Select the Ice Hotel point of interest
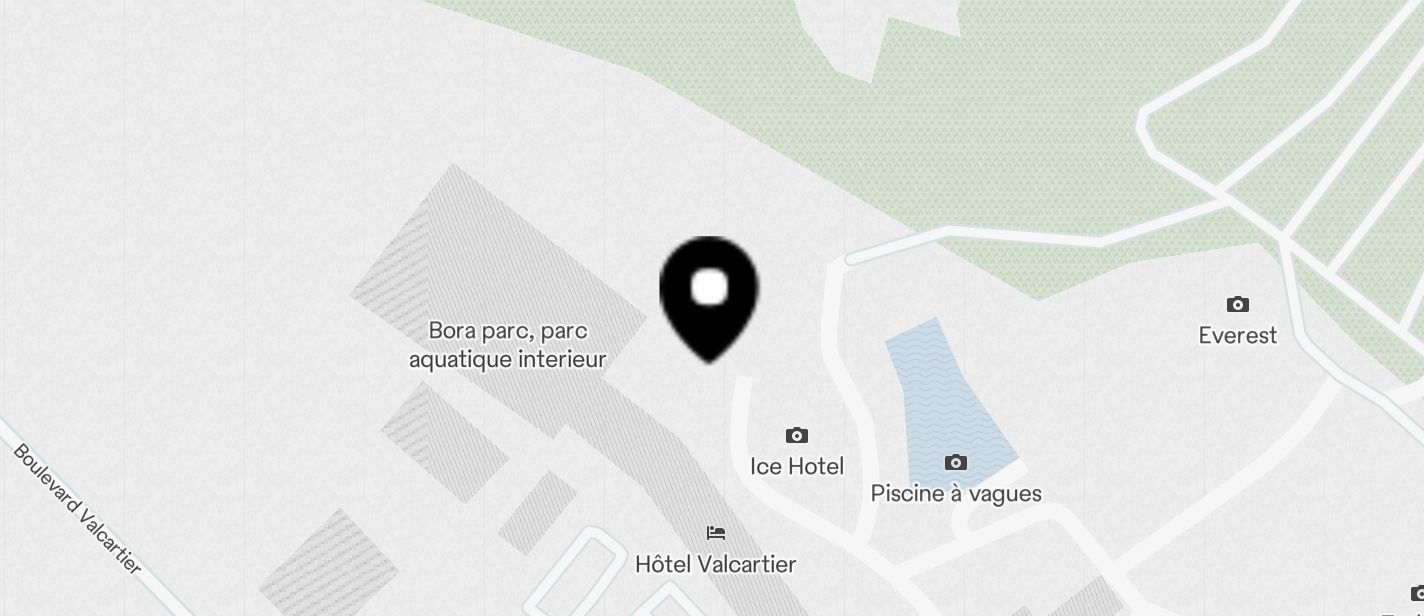Image resolution: width=1424 pixels, height=616 pixels. 797,436
